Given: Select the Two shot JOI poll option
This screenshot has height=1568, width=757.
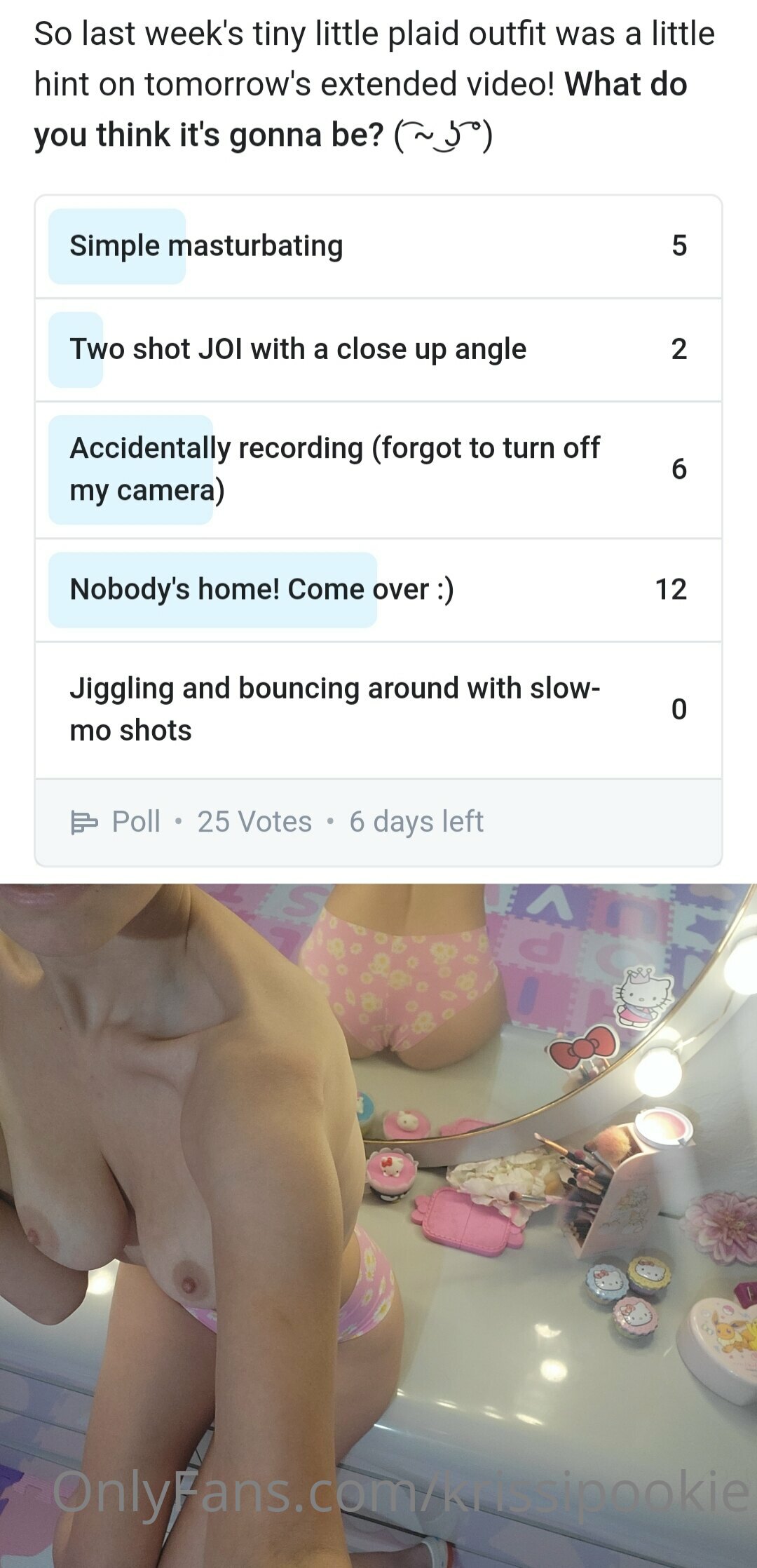Looking at the screenshot, I should tap(378, 350).
